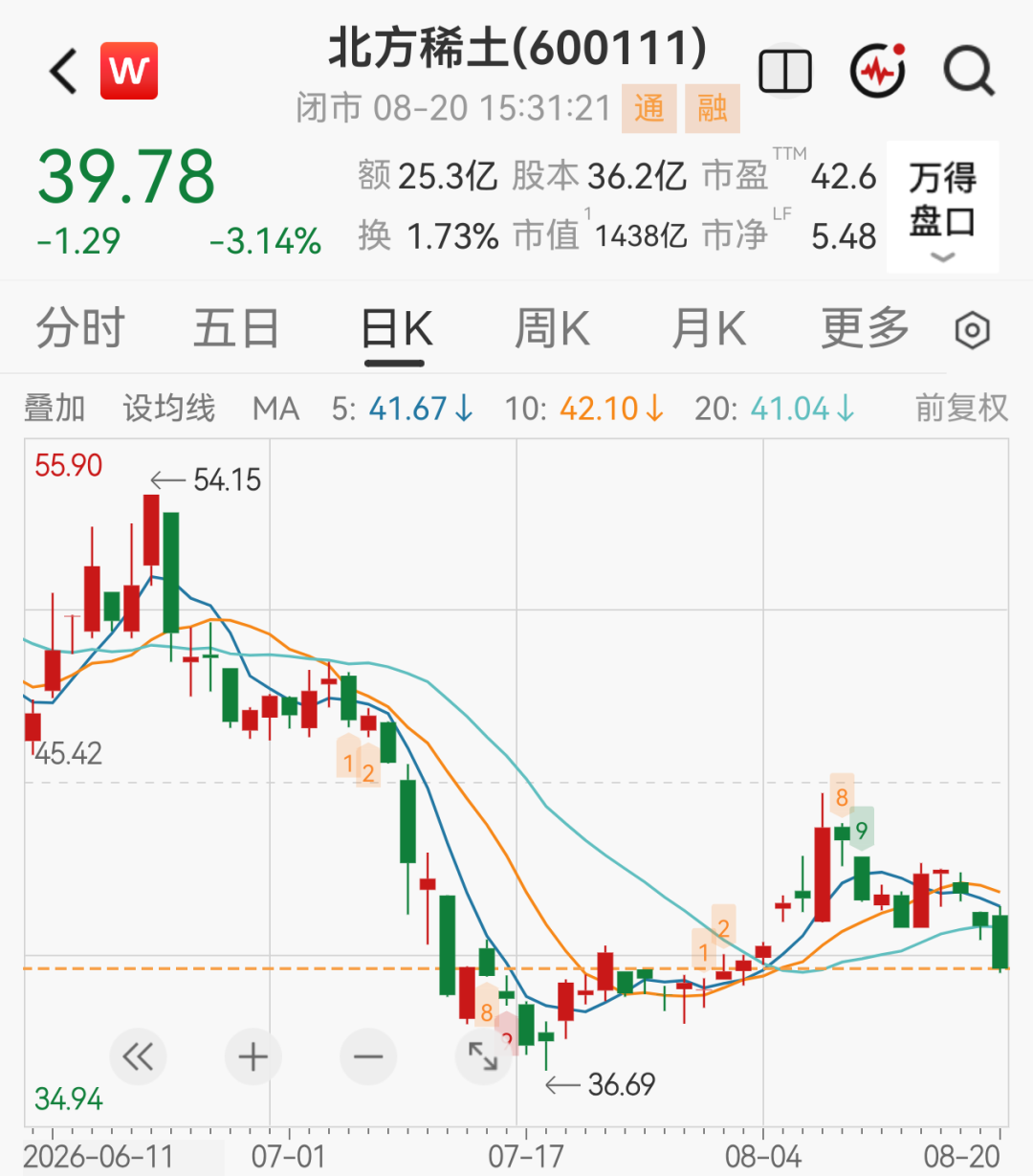1033x1176 pixels.
Task: Open the pulse monitoring icon
Action: pyautogui.click(x=878, y=71)
